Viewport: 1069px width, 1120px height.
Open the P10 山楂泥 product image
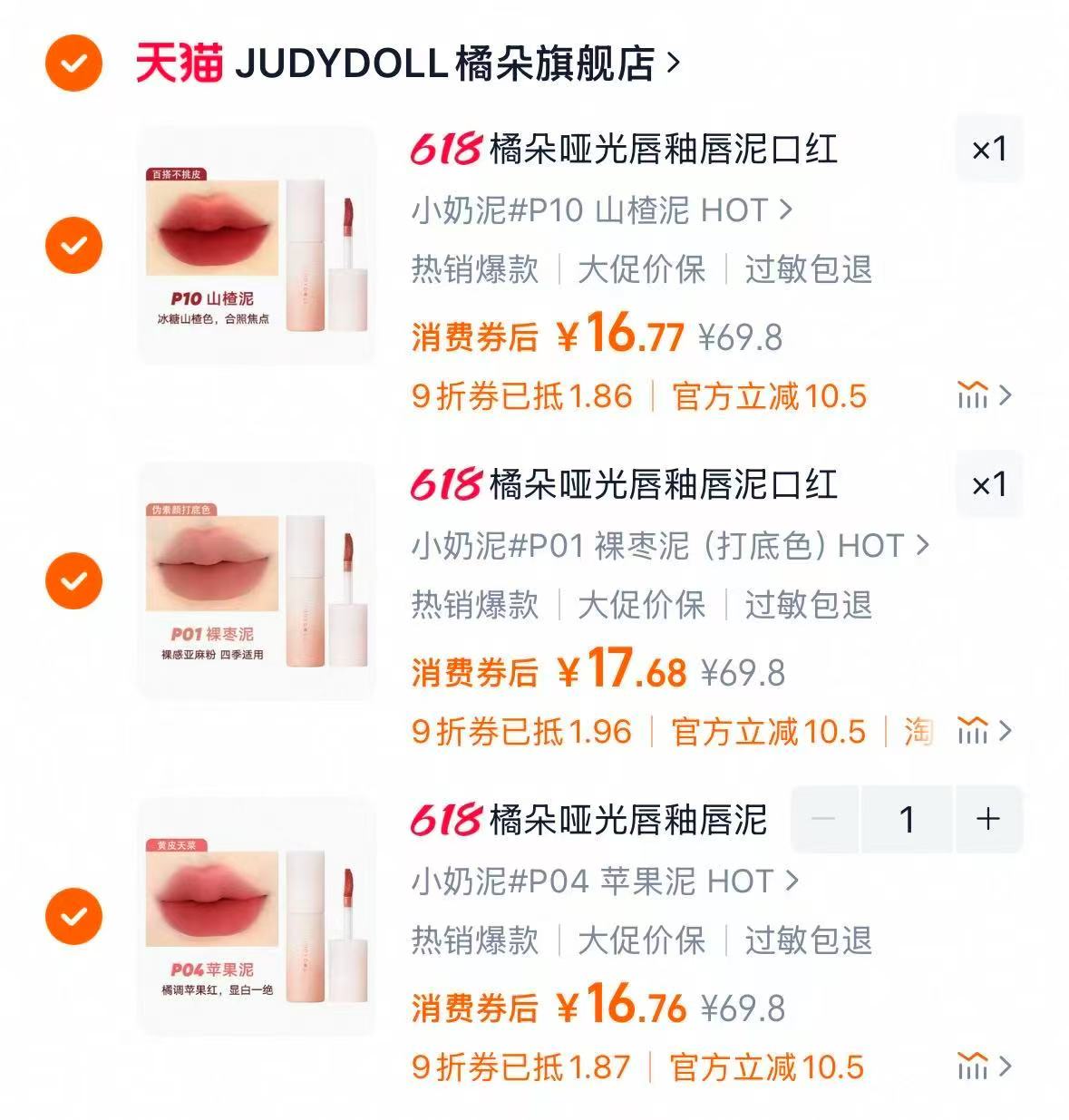257,246
